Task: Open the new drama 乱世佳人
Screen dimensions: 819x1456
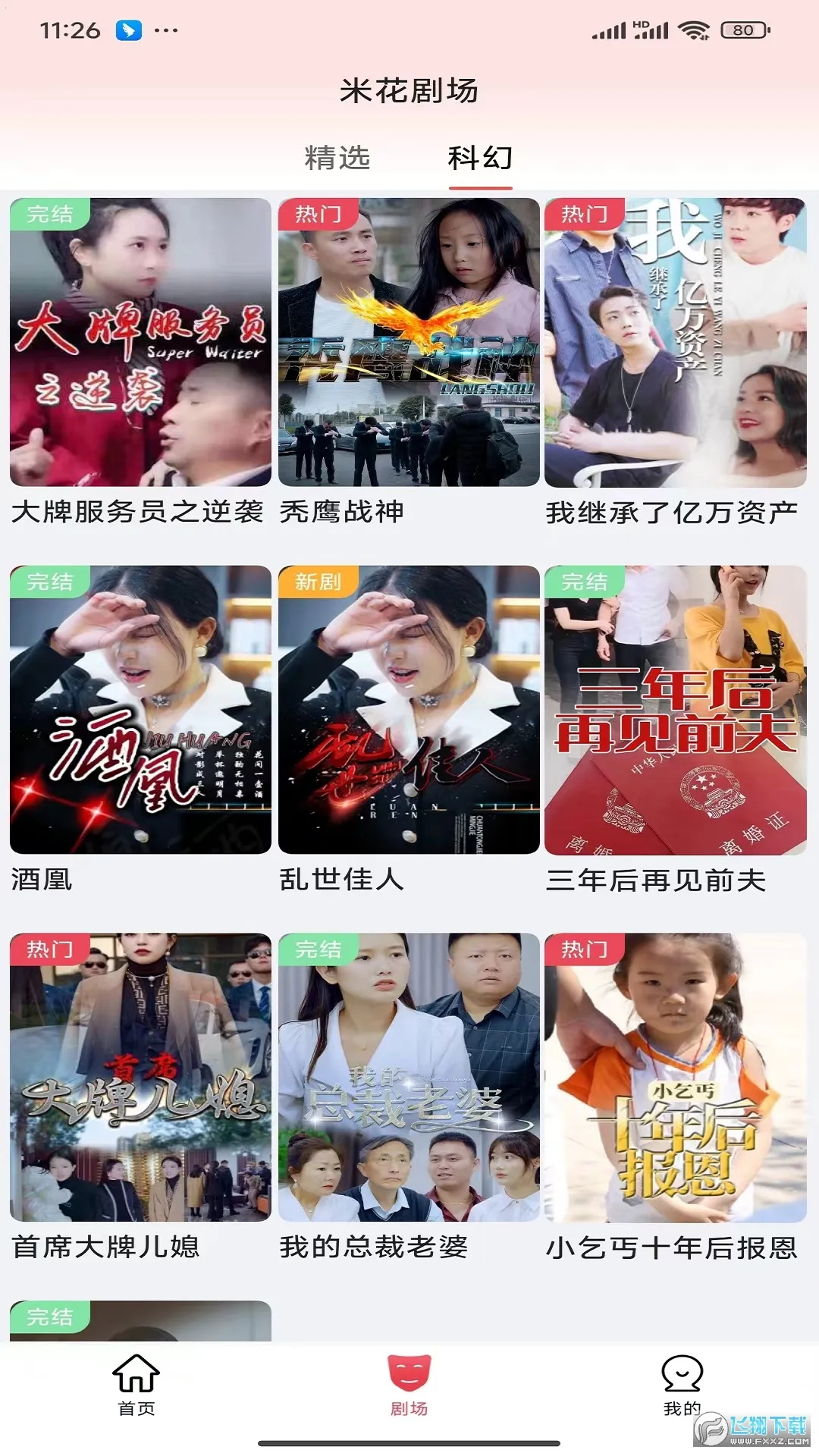Action: 409,710
